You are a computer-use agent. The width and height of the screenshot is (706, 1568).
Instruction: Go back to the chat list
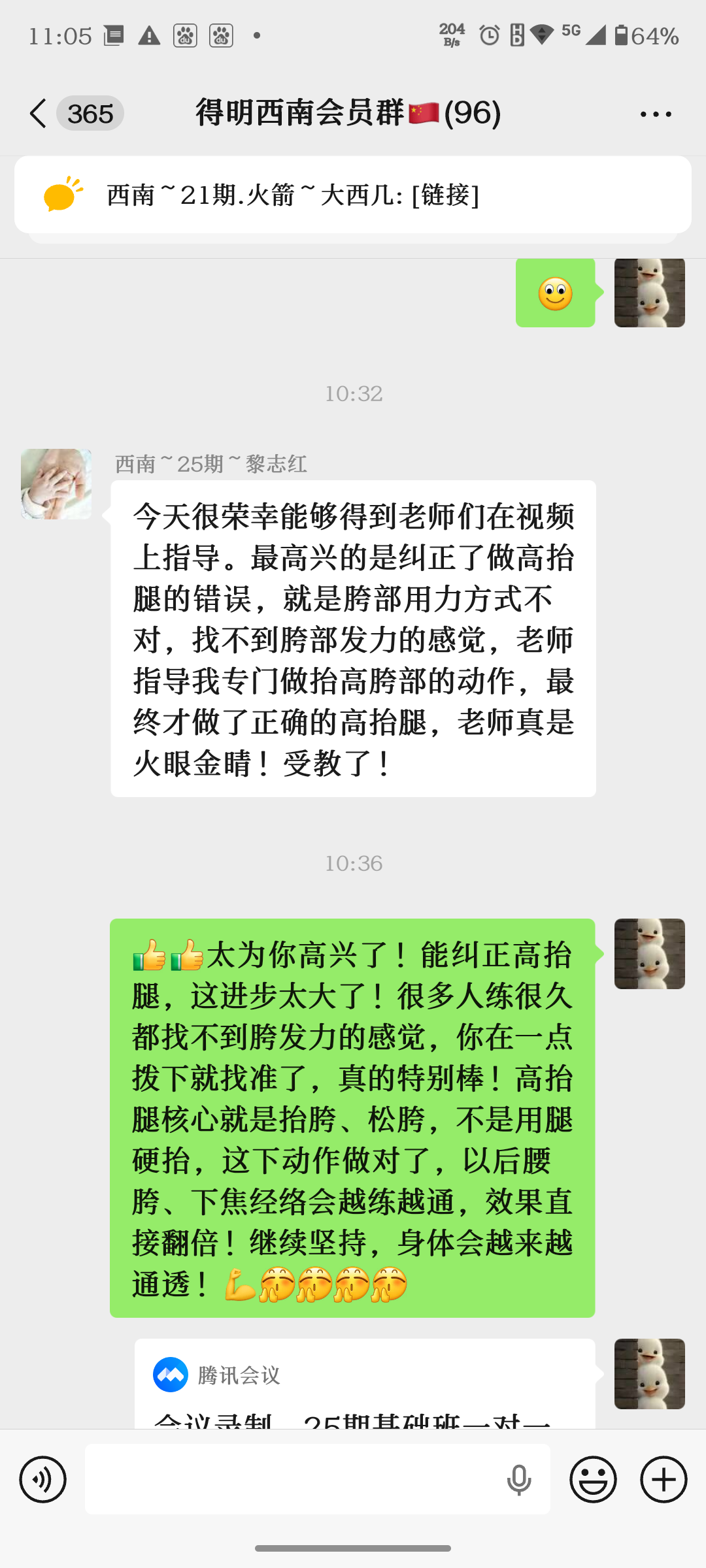[39, 114]
